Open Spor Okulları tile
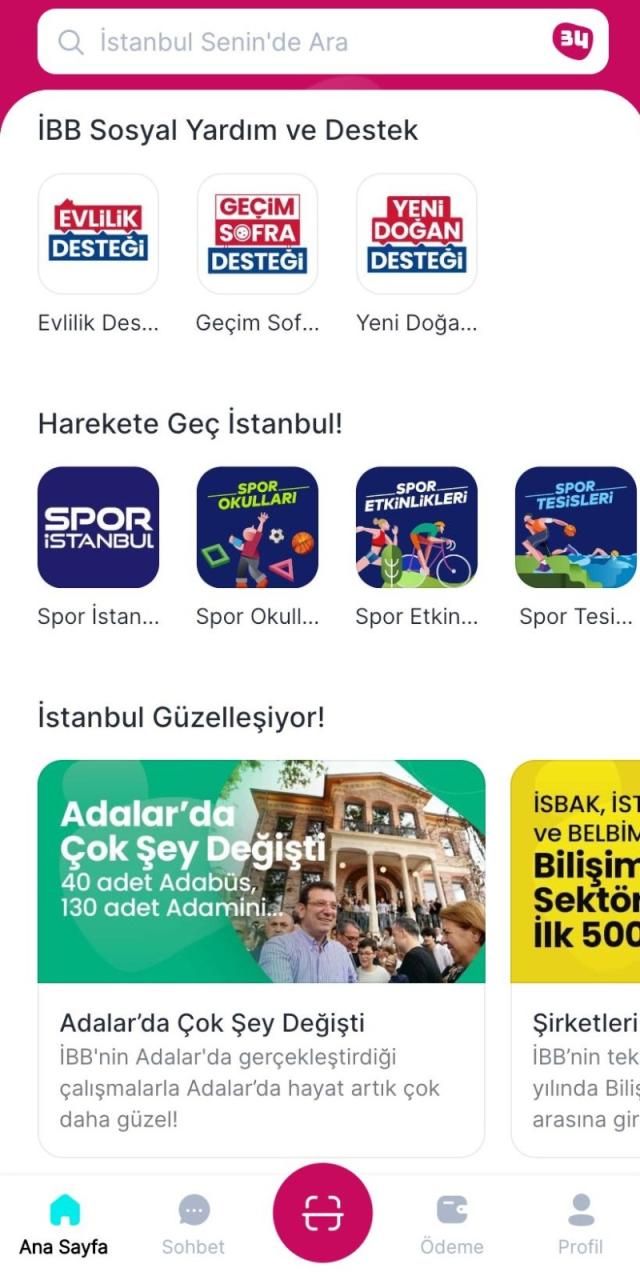The height and width of the screenshot is (1280, 640). click(x=257, y=527)
